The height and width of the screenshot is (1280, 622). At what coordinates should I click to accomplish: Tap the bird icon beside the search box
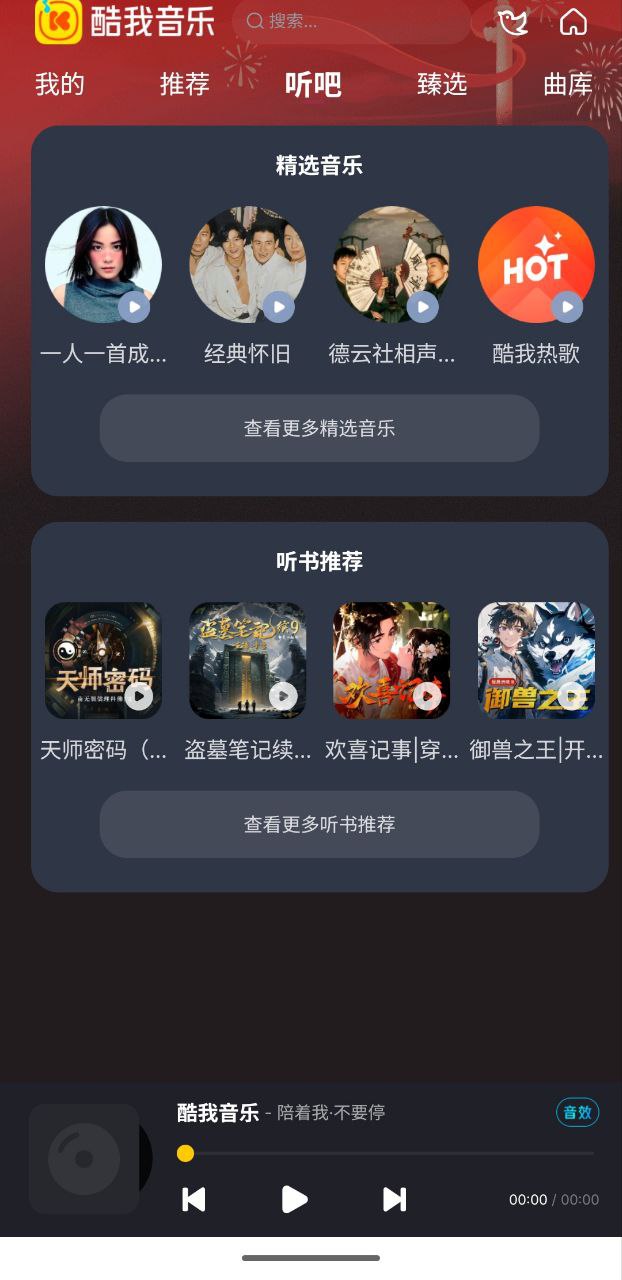coord(513,22)
